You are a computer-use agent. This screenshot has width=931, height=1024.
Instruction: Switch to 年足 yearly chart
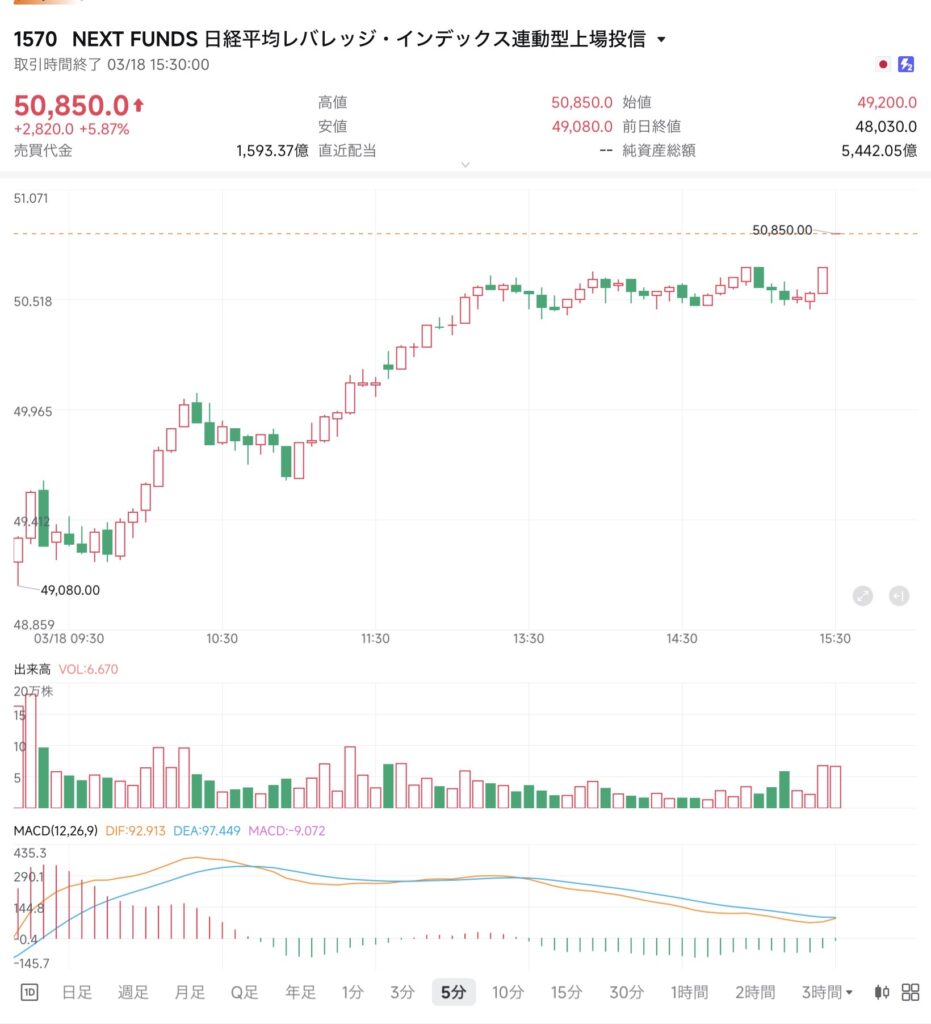(x=300, y=992)
